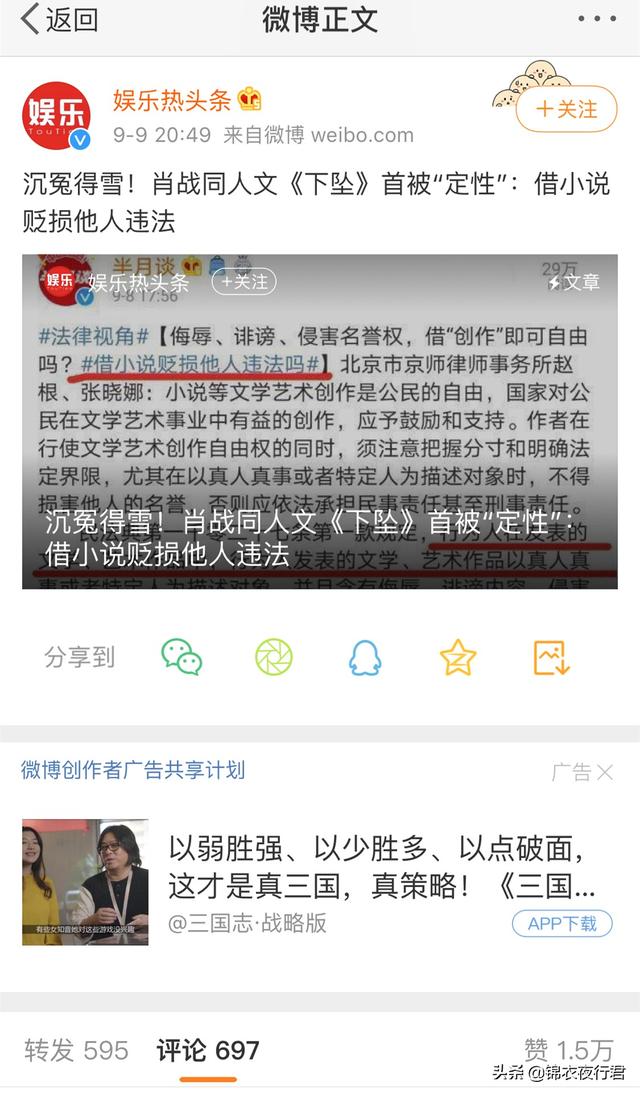
Task: Share to QQ
Action: 365,657
